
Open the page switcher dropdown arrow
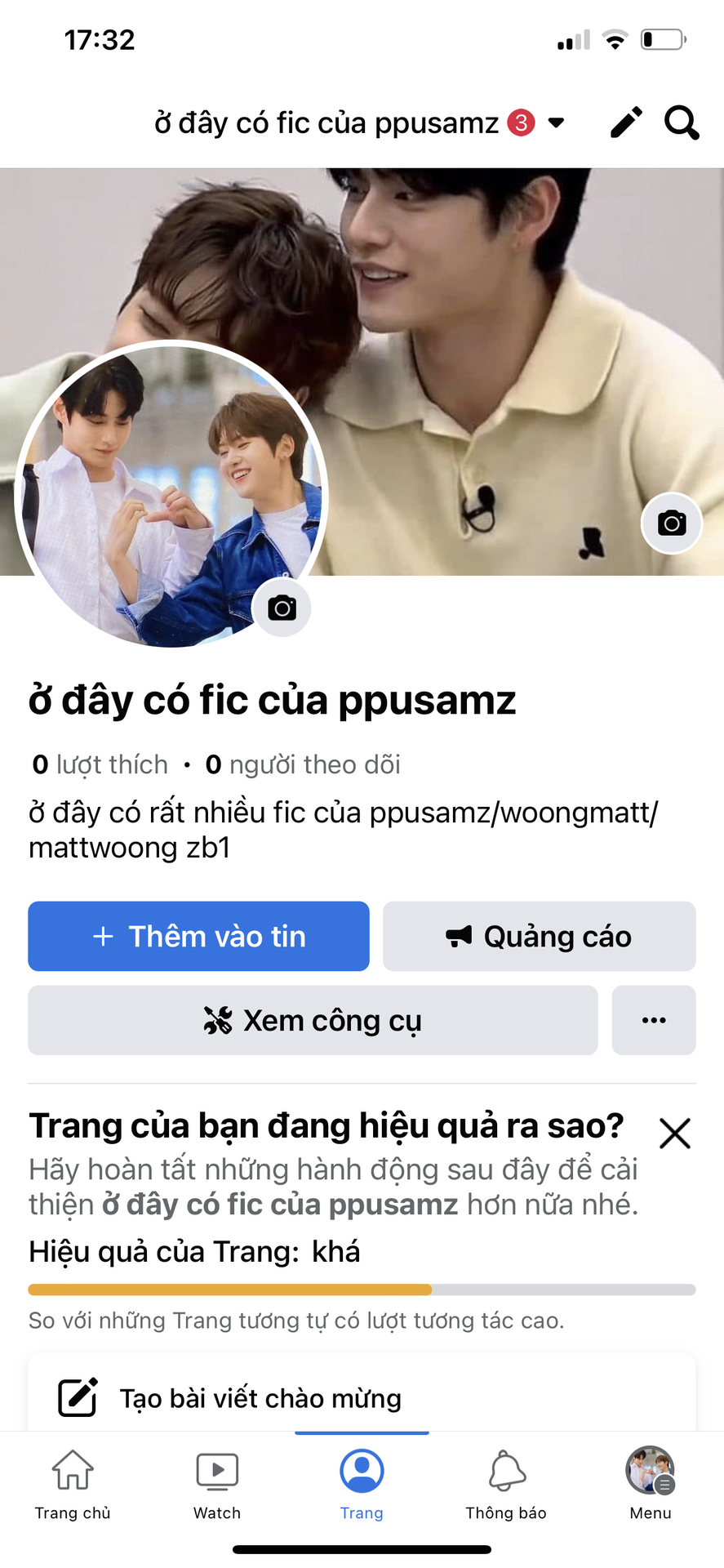556,123
